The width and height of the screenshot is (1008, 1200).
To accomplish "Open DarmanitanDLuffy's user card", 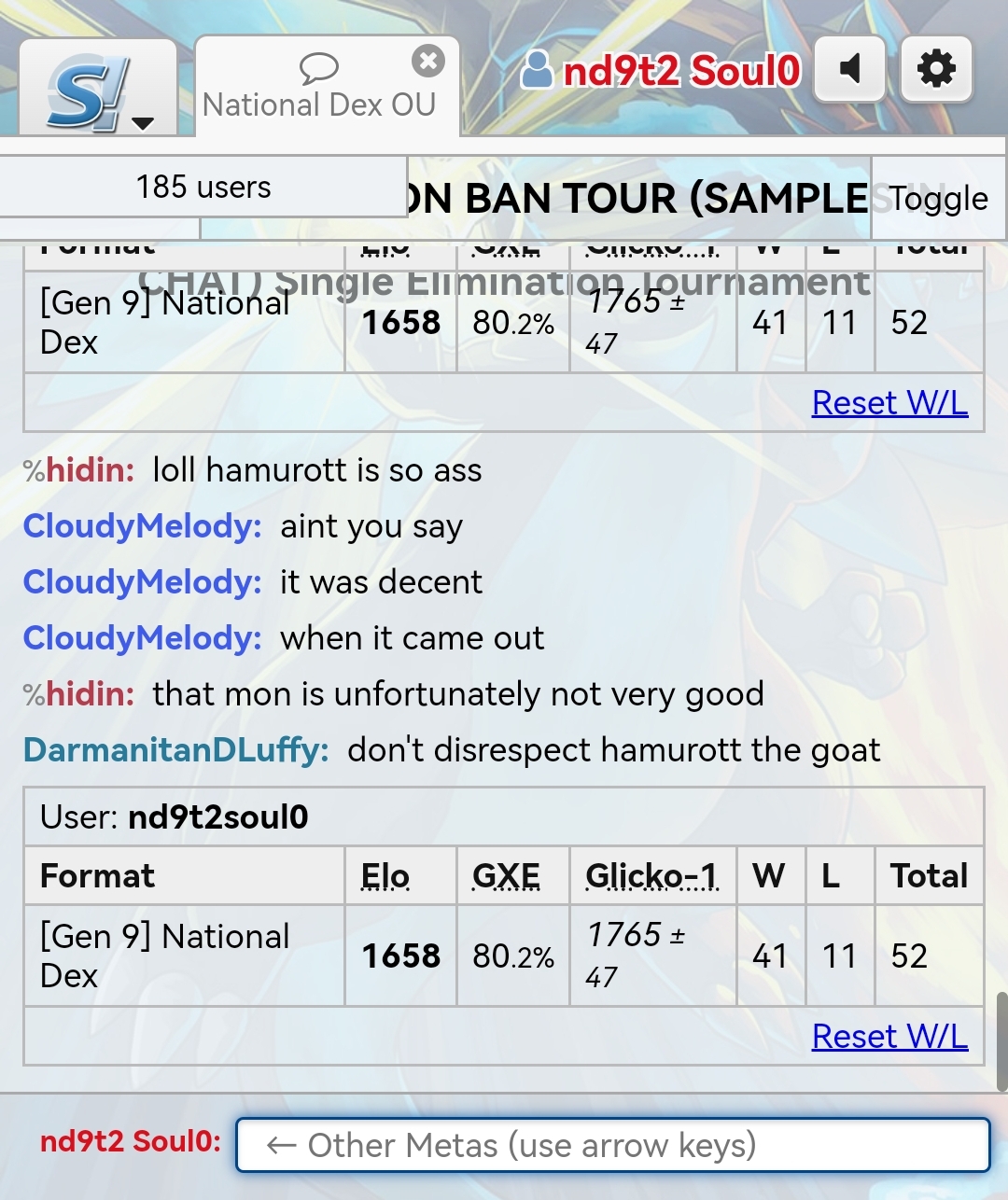I will click(175, 750).
